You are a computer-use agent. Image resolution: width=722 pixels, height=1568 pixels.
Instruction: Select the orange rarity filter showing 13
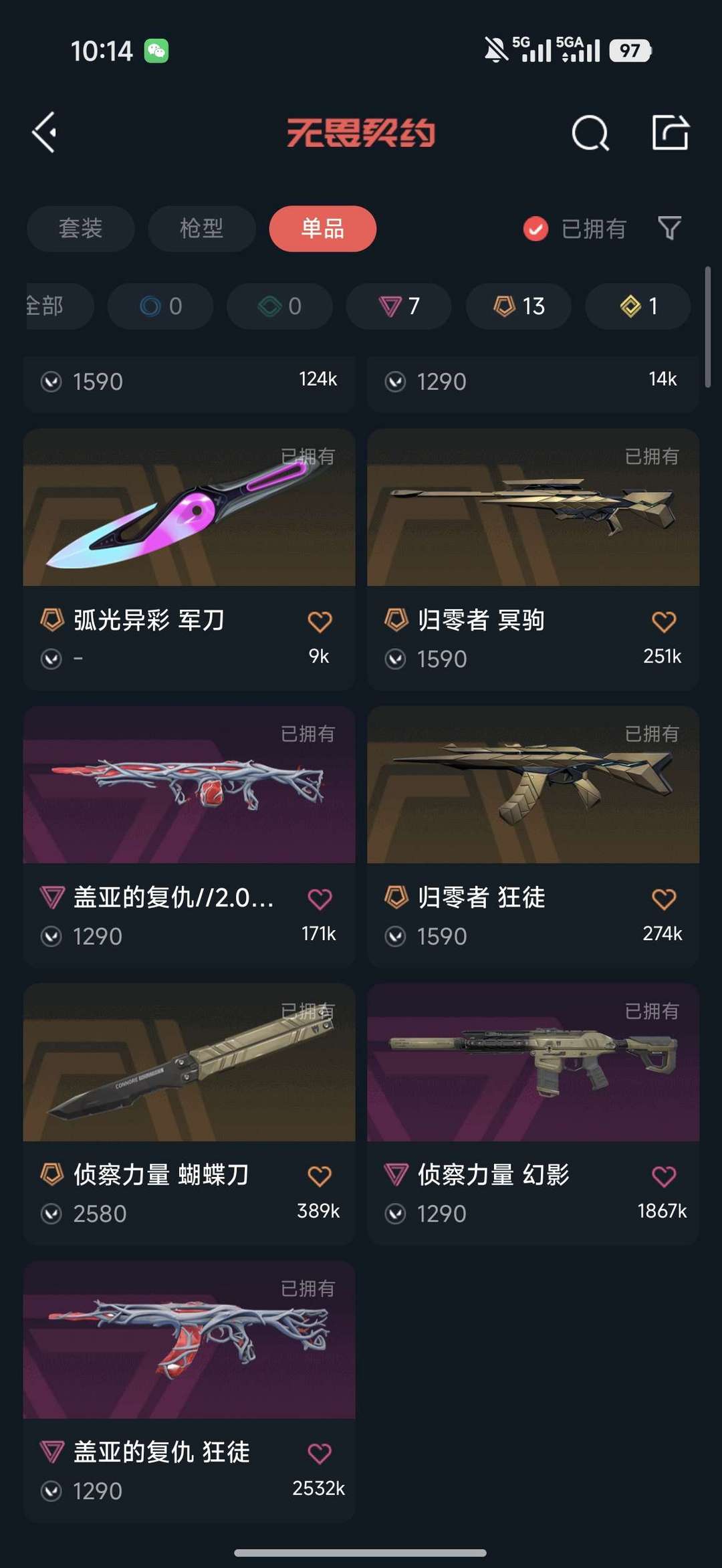coord(518,306)
